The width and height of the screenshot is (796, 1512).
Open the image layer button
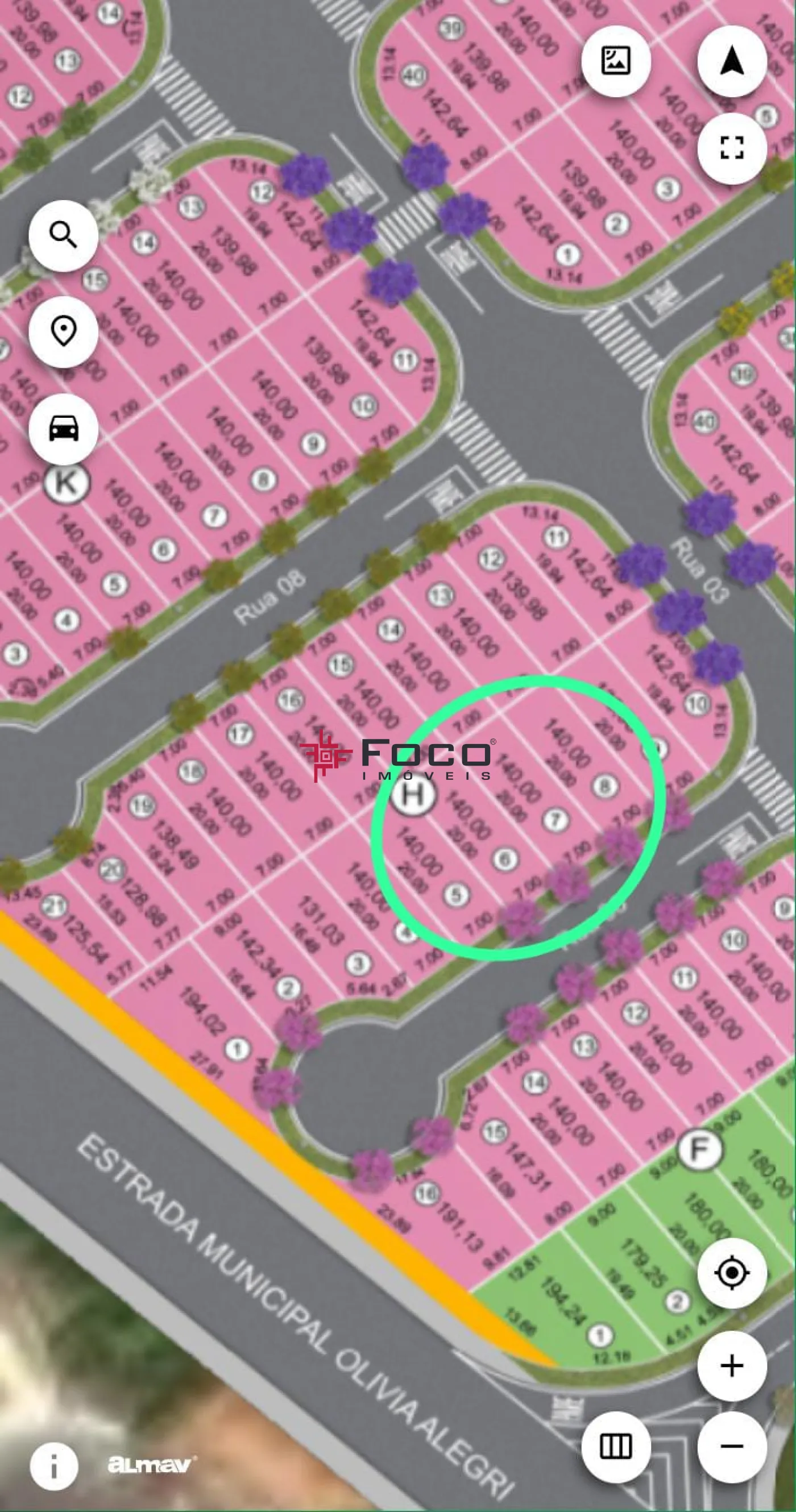pos(616,61)
